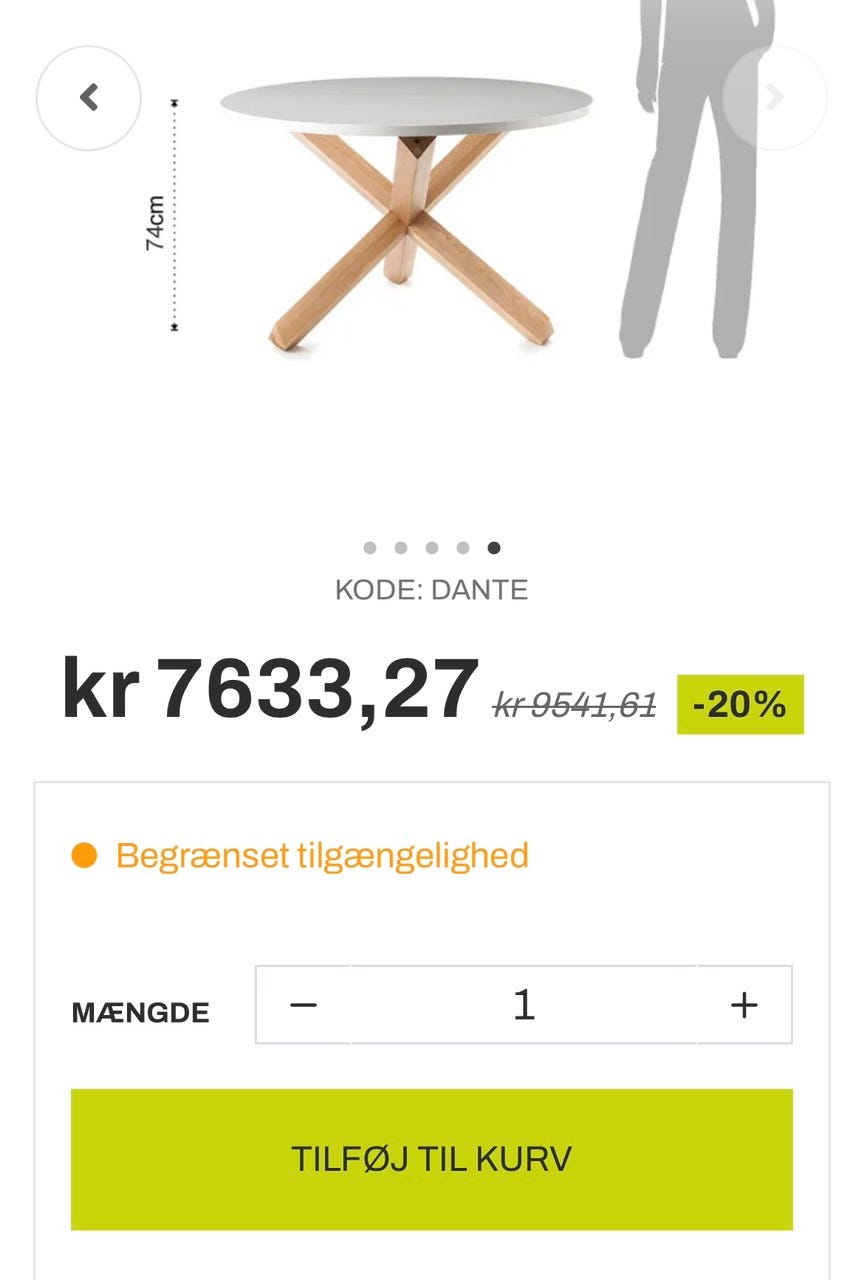This screenshot has height=1280, width=864.
Task: Add the table with TILFØJ TIL KURV
Action: [431, 1159]
